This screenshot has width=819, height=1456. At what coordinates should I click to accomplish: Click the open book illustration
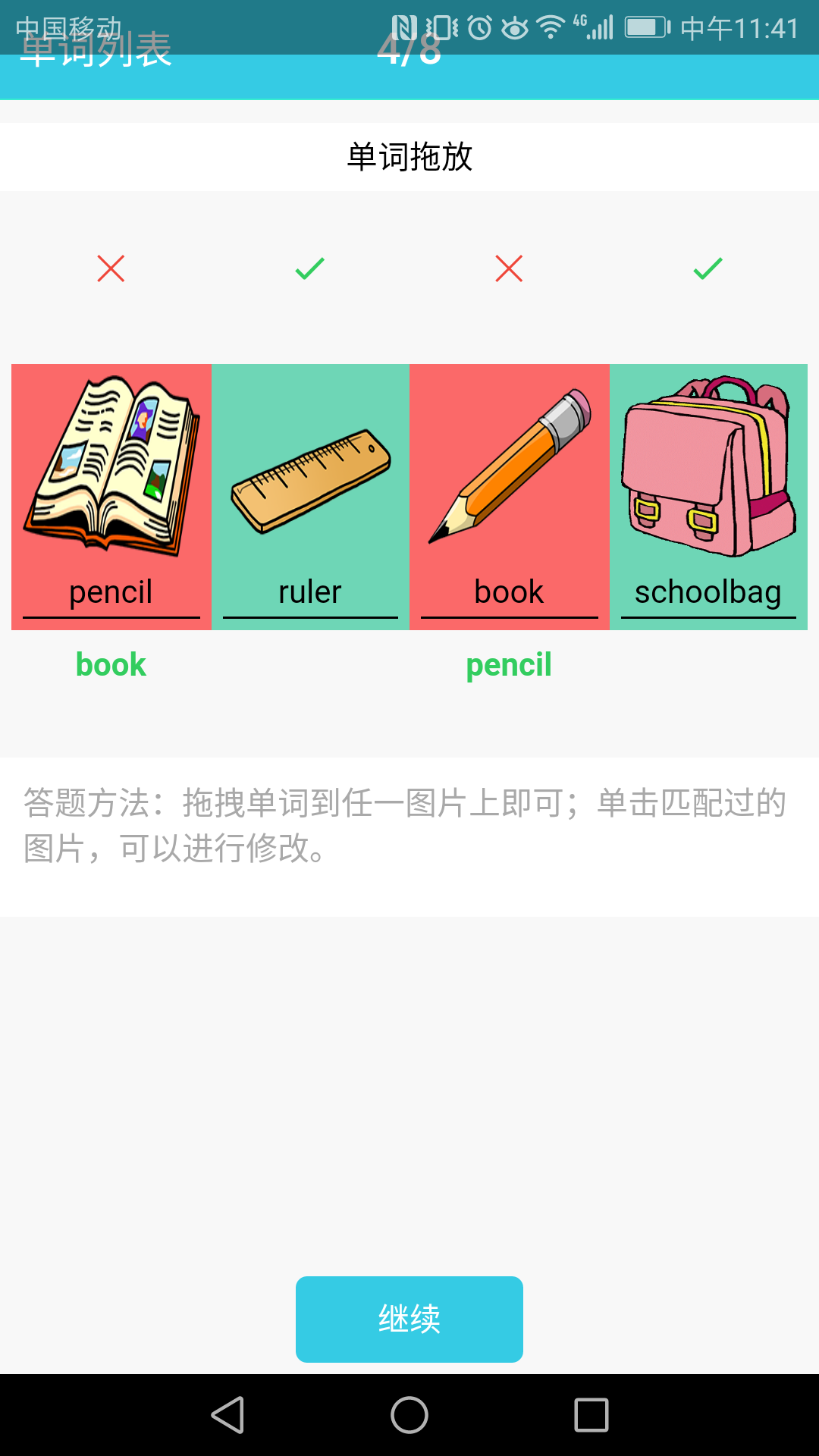(x=110, y=463)
